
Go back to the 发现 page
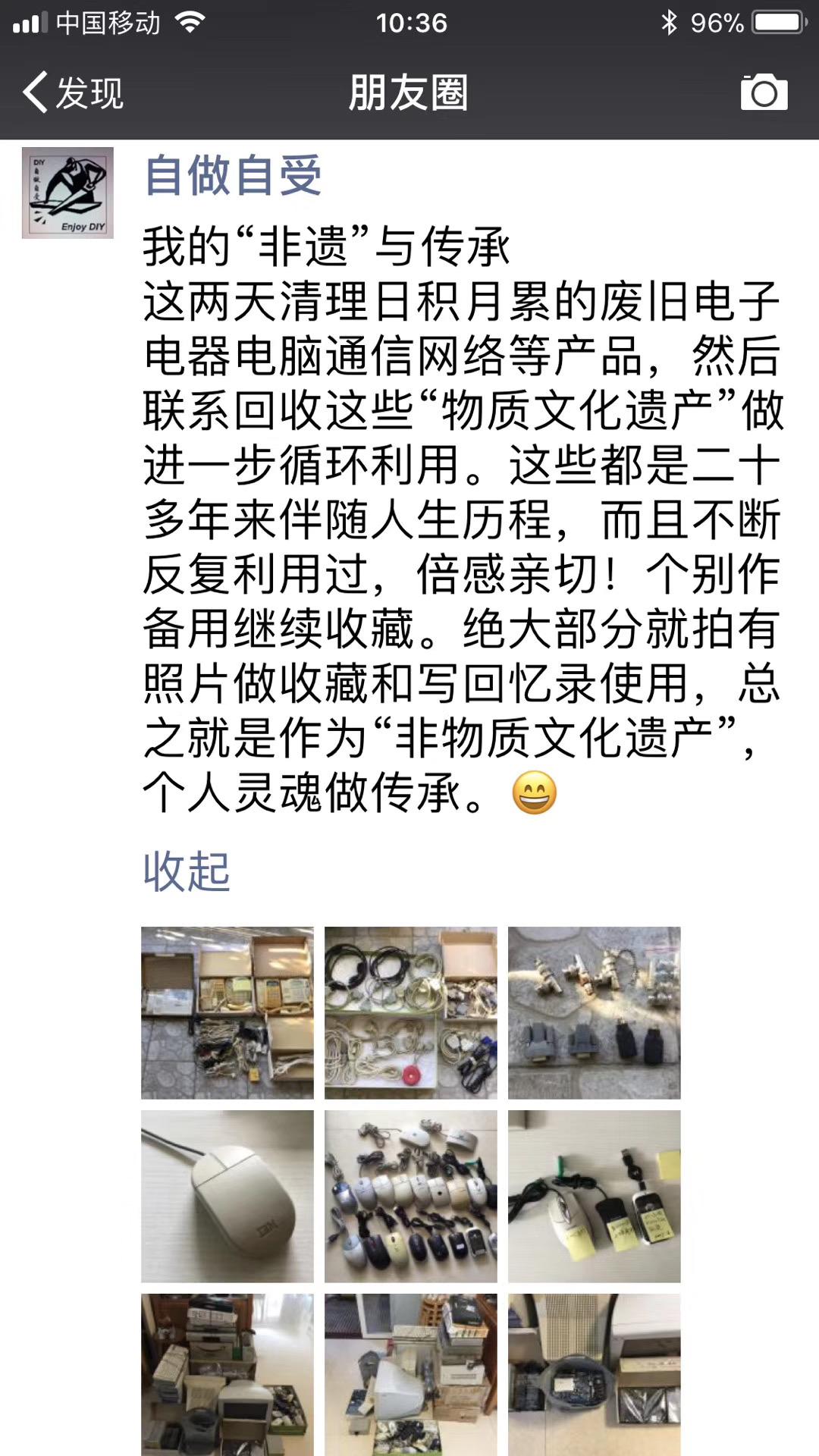(72, 93)
